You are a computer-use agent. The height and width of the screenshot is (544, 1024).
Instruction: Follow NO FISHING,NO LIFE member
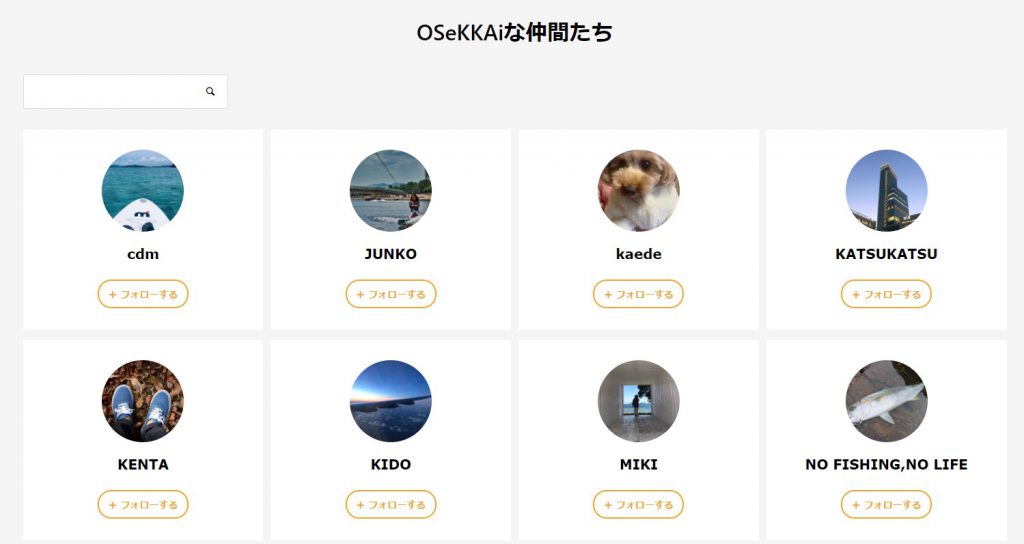click(886, 505)
